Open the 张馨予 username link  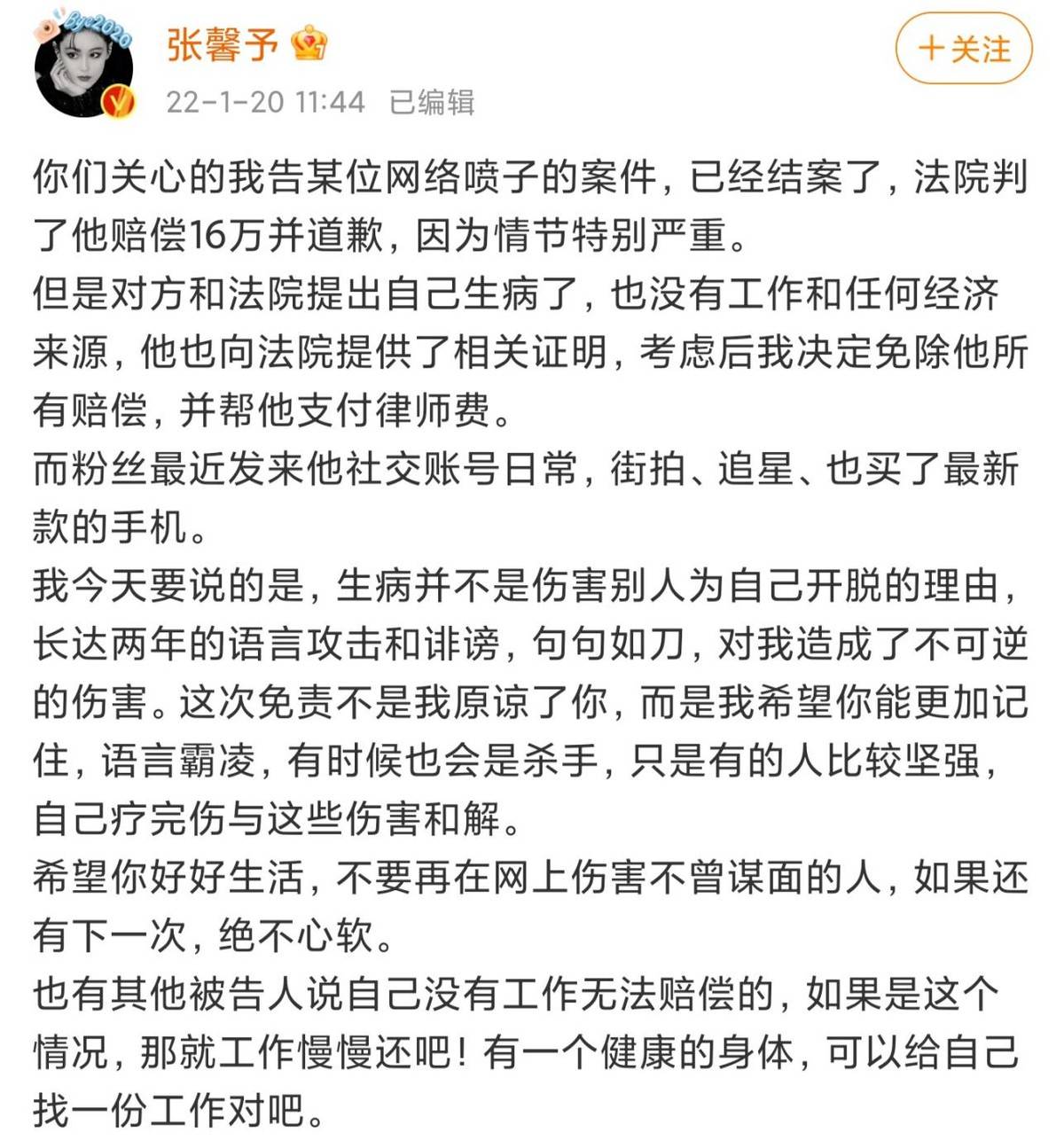pyautogui.click(x=222, y=43)
